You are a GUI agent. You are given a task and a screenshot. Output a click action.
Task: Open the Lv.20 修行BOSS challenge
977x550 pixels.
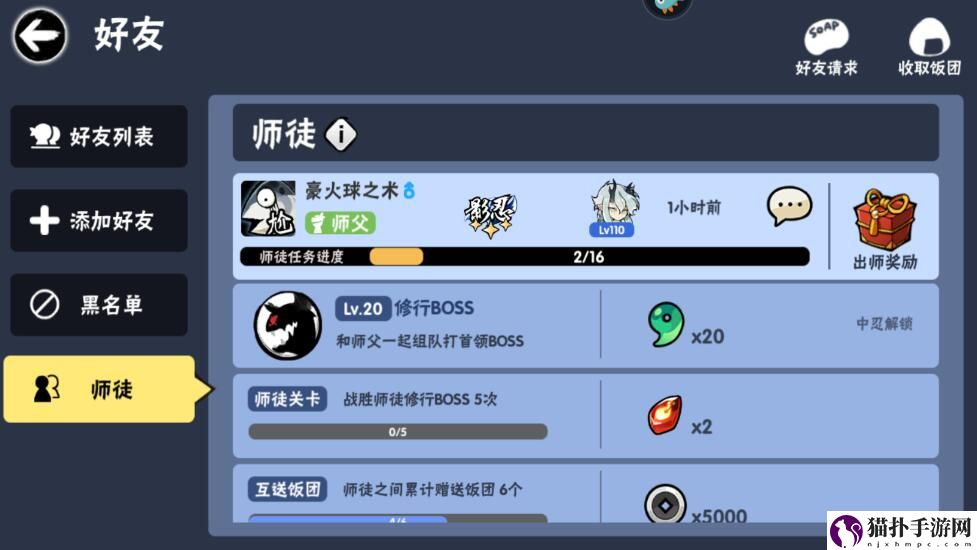pyautogui.click(x=420, y=325)
